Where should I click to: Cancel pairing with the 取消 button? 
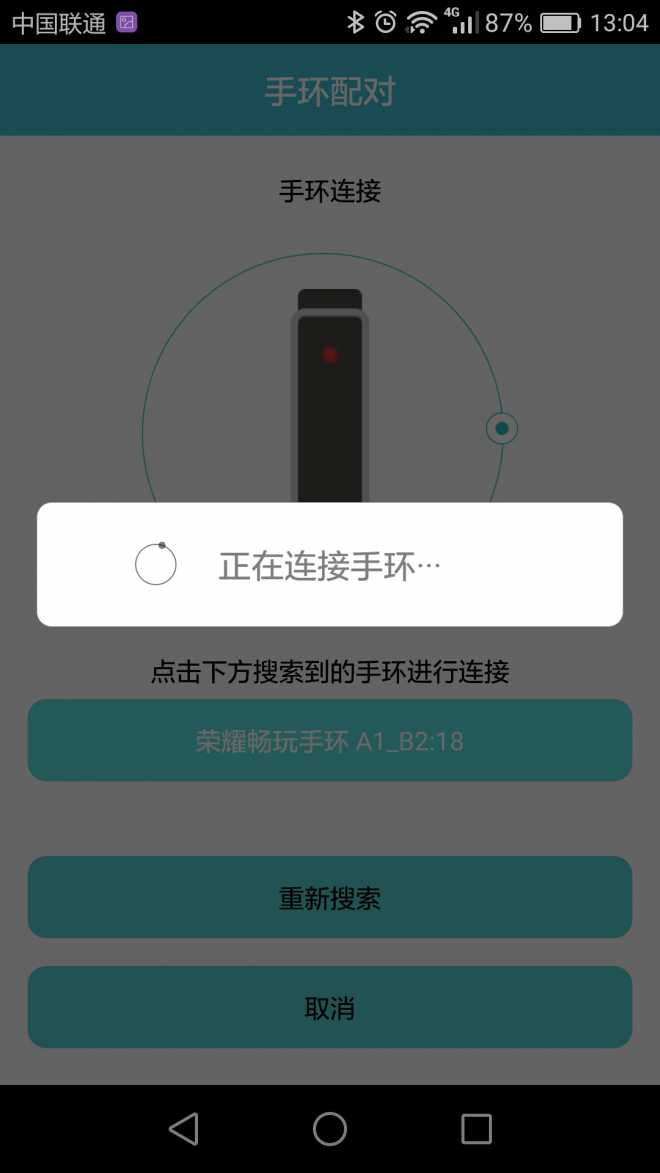[x=330, y=1007]
